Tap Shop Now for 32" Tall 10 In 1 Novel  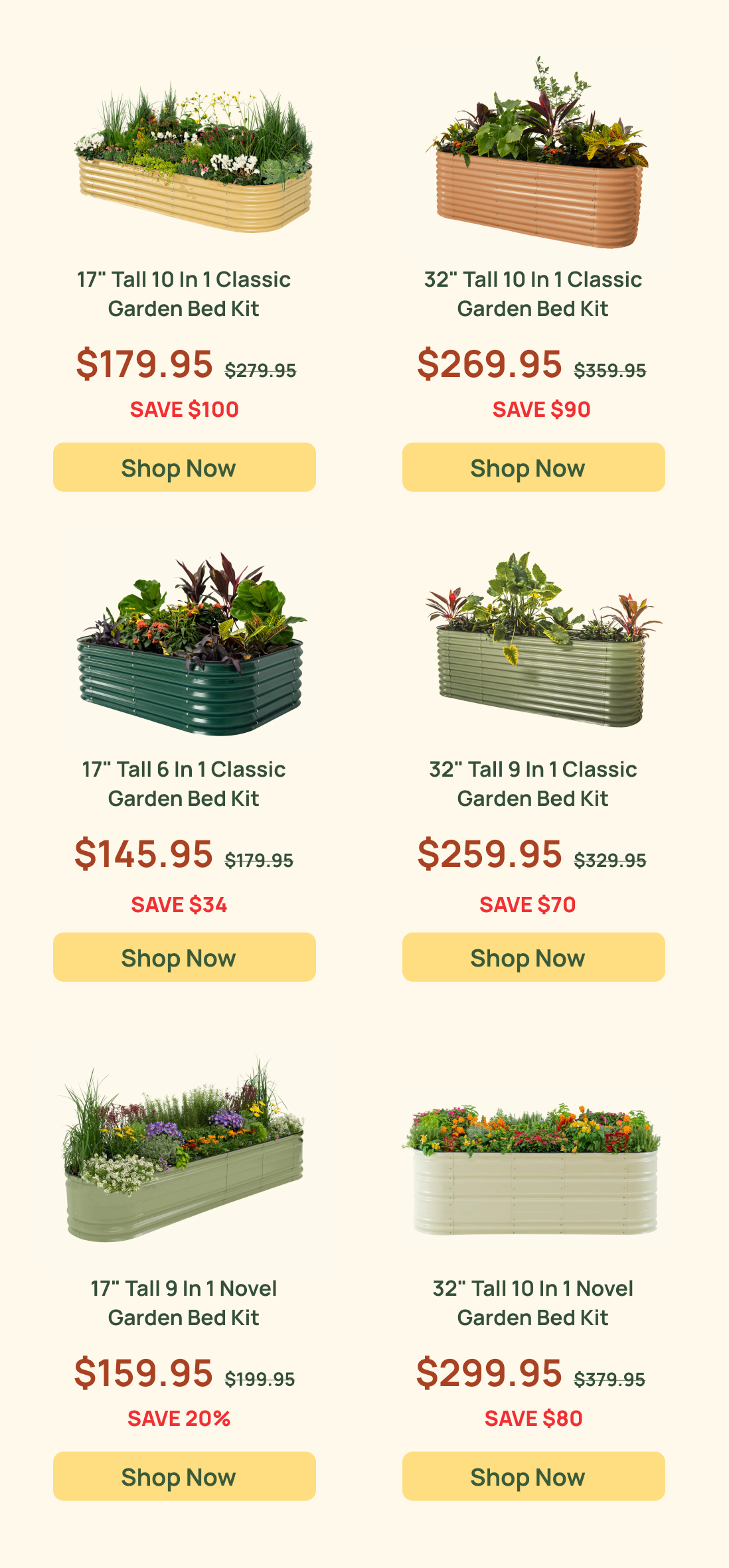coord(533,1476)
